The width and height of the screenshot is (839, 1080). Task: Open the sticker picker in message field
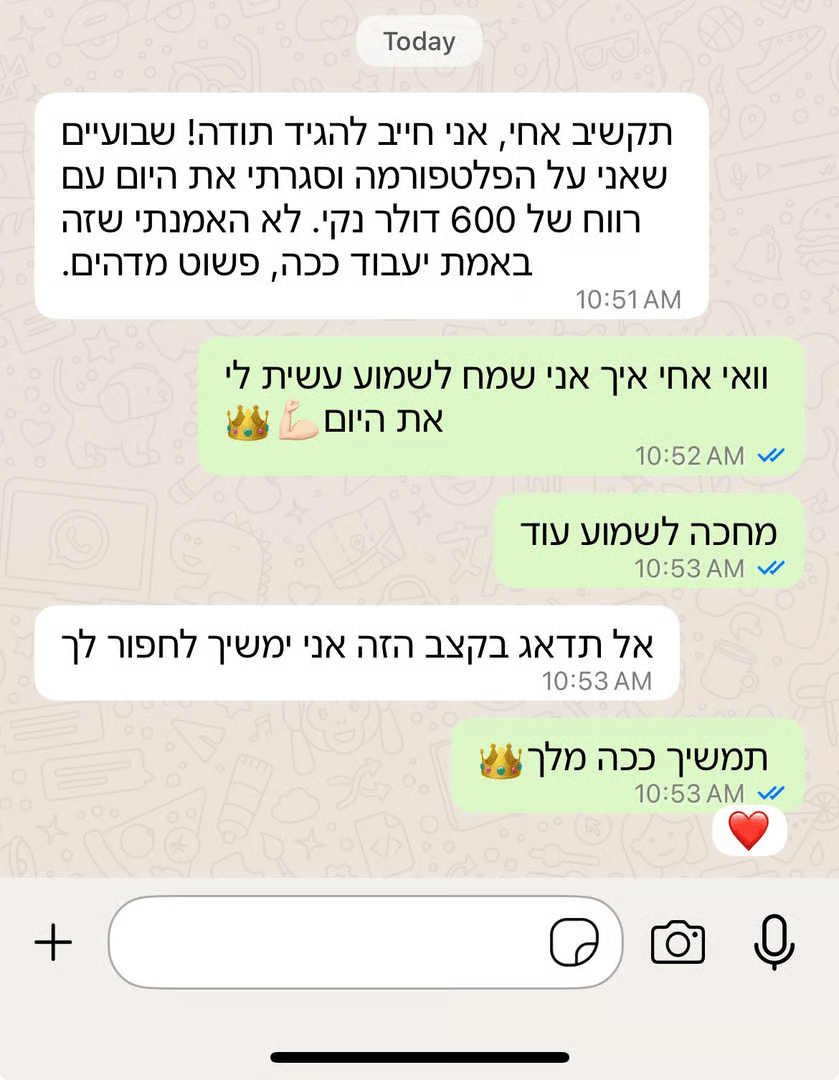click(575, 942)
